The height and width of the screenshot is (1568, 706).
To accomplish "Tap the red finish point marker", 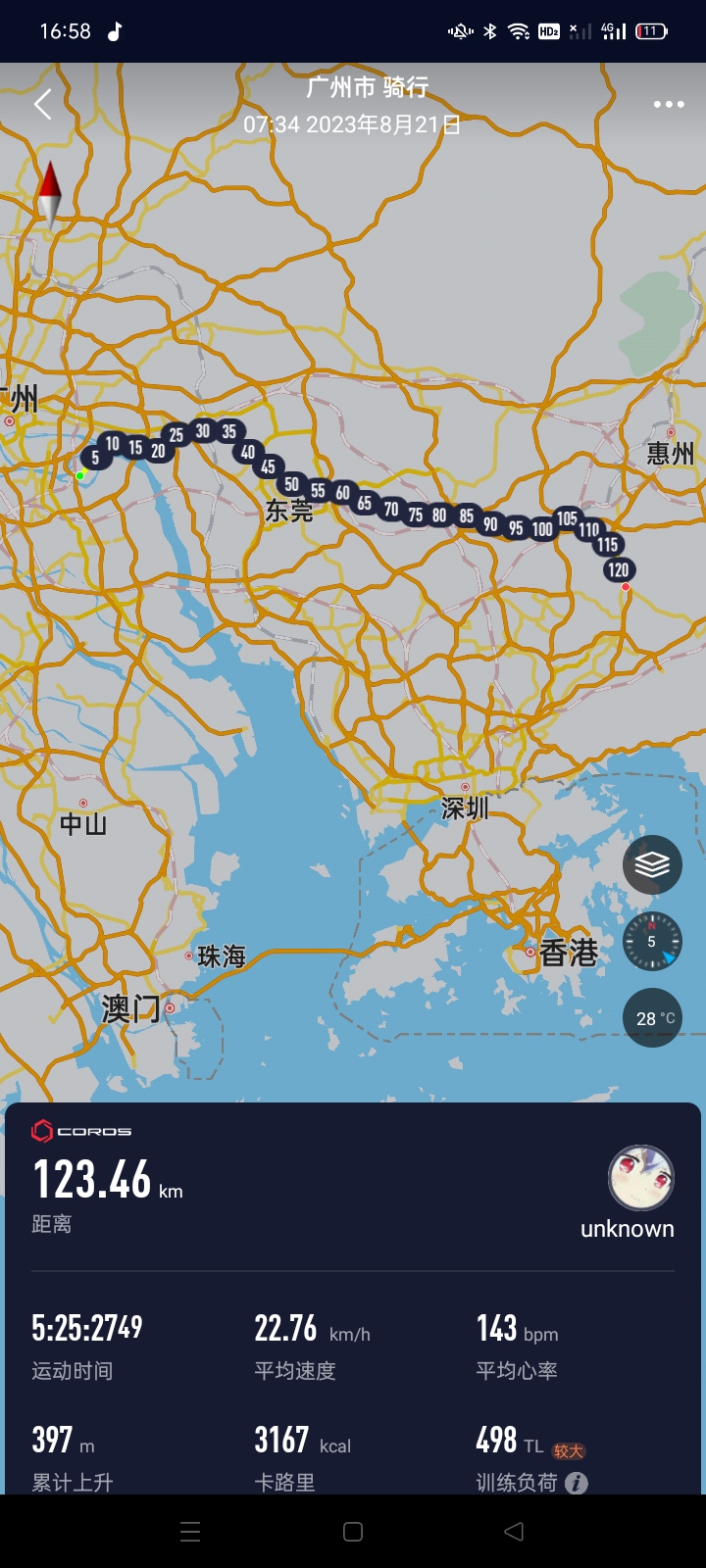I will (625, 585).
